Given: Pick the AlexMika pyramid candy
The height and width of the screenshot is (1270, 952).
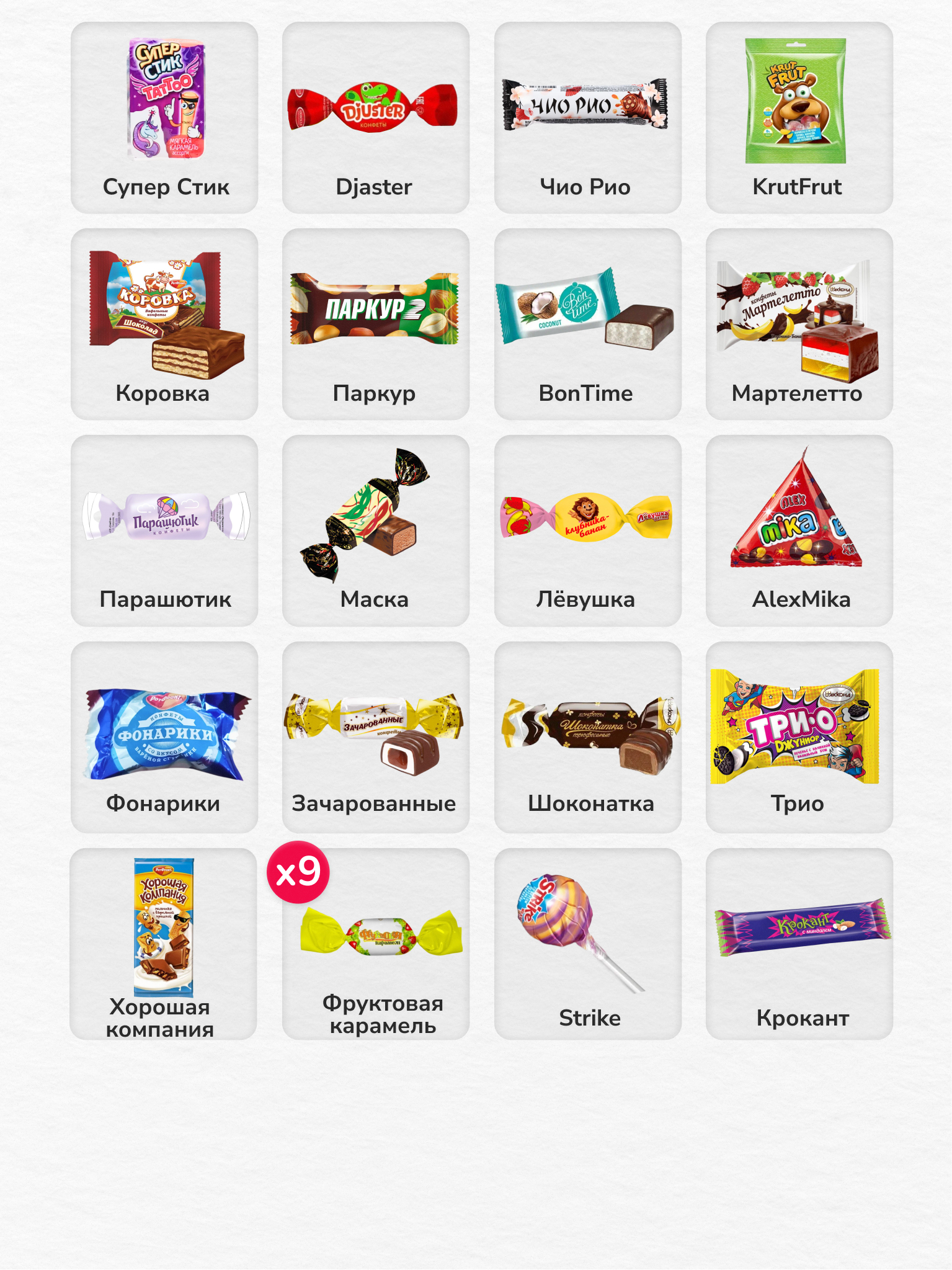Looking at the screenshot, I should coord(799,531).
